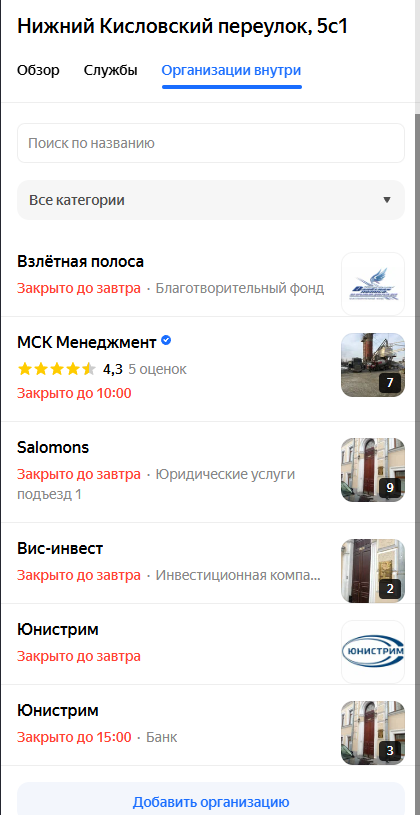View МСК Менеджмент photos thumbnail
420x815 pixels.
click(373, 365)
